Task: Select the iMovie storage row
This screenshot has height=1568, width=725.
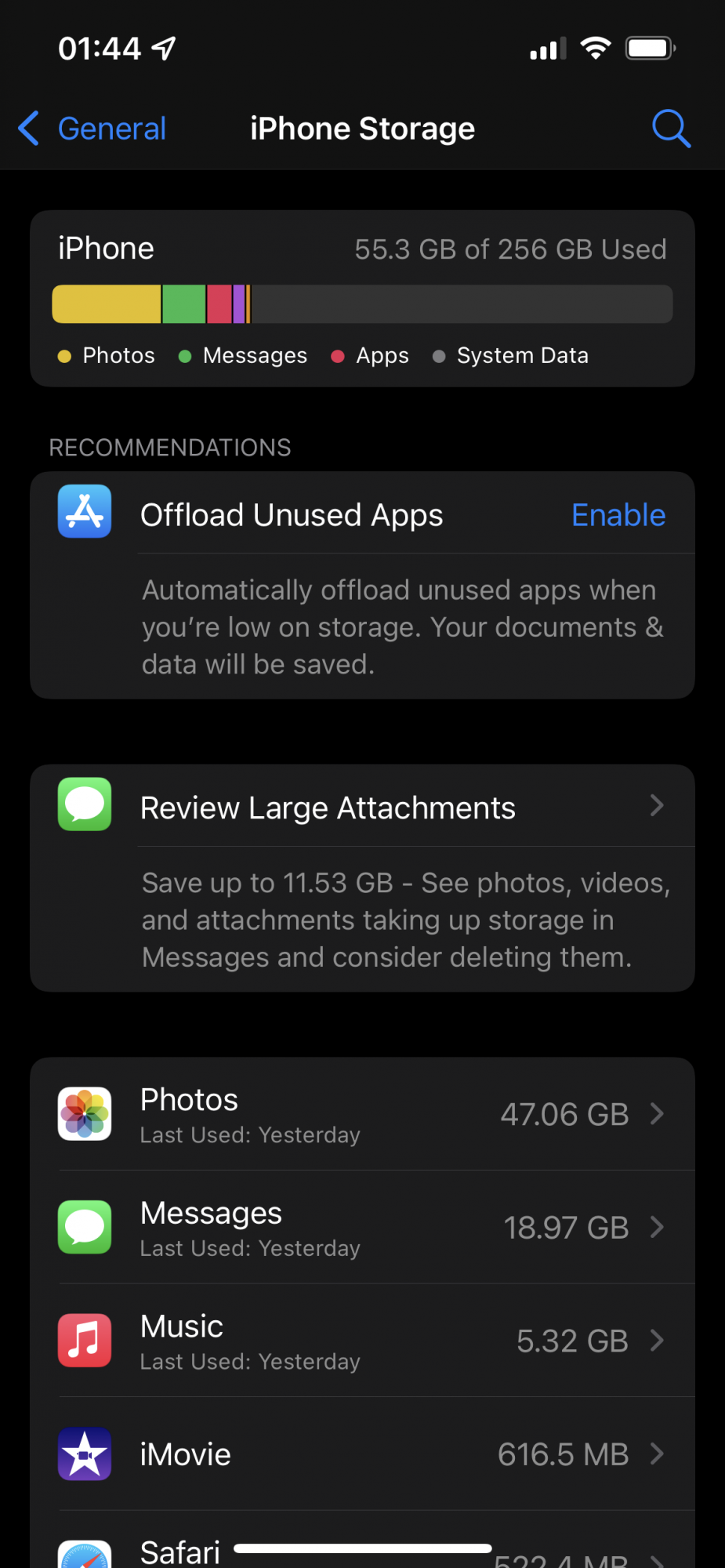Action: (362, 1454)
